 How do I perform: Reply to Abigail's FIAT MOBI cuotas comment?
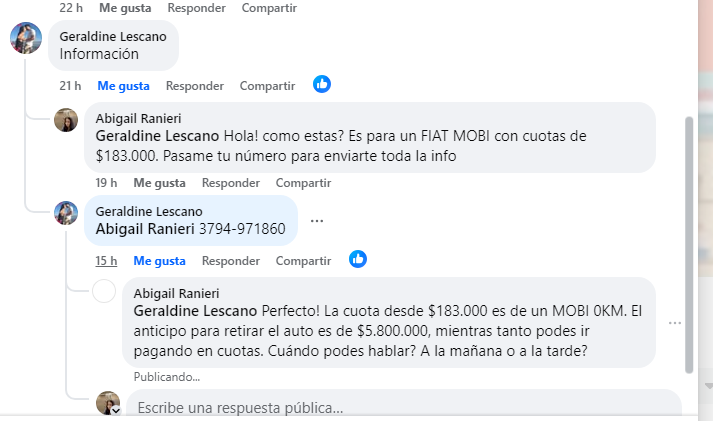[230, 183]
